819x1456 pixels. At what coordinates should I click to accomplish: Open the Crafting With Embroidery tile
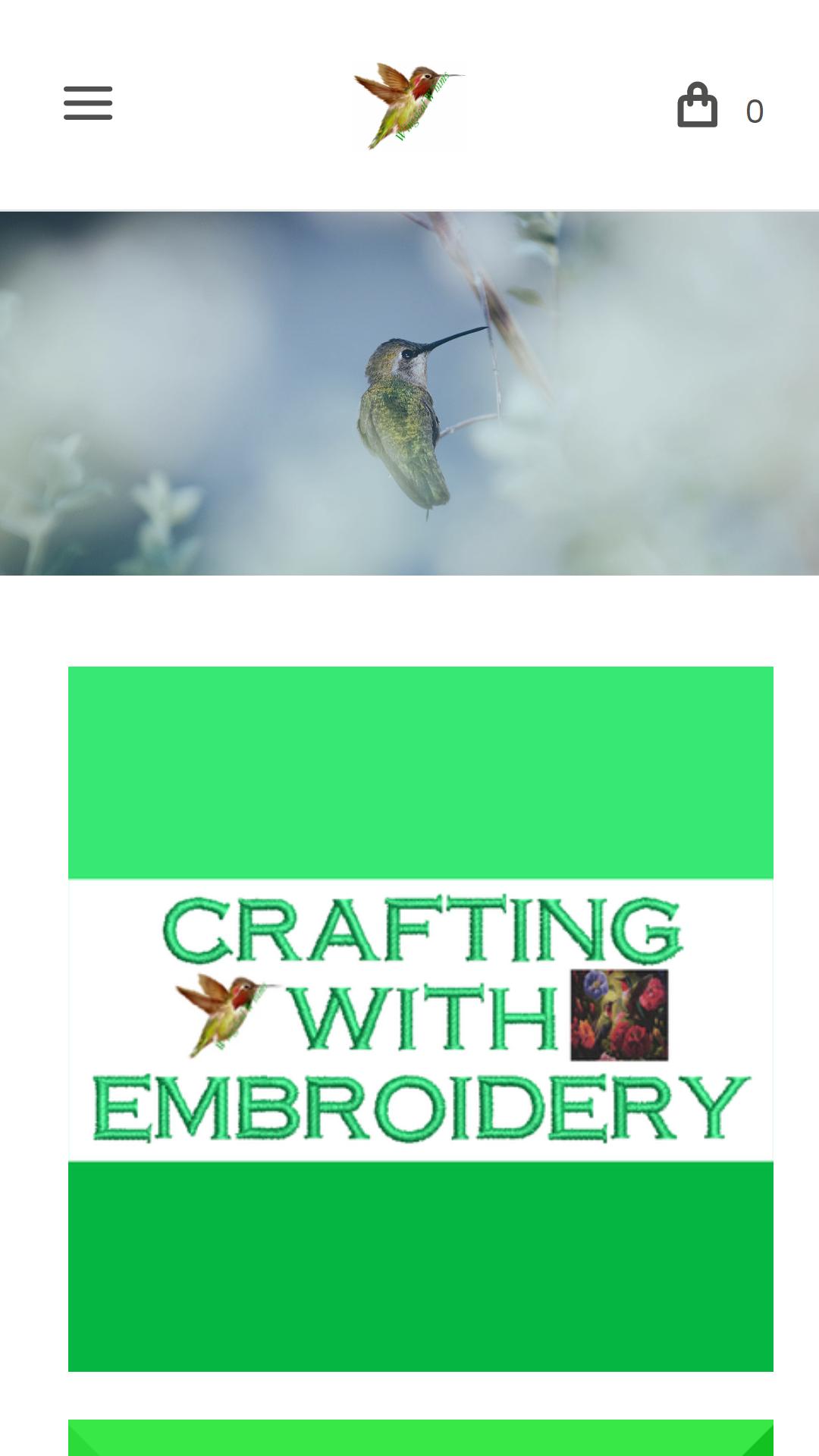point(421,1018)
